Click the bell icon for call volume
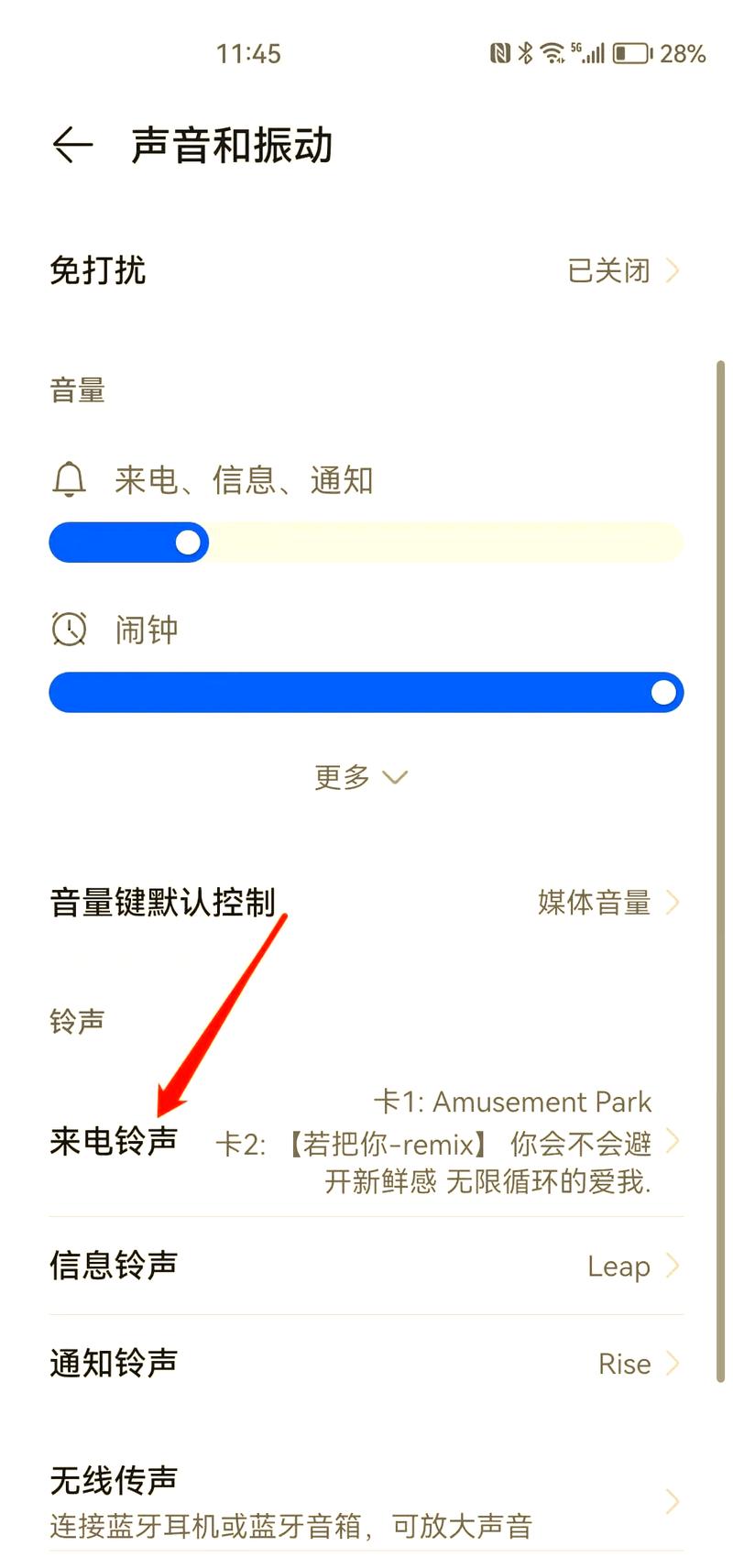Screen dimensions: 733x1568 (x=68, y=478)
